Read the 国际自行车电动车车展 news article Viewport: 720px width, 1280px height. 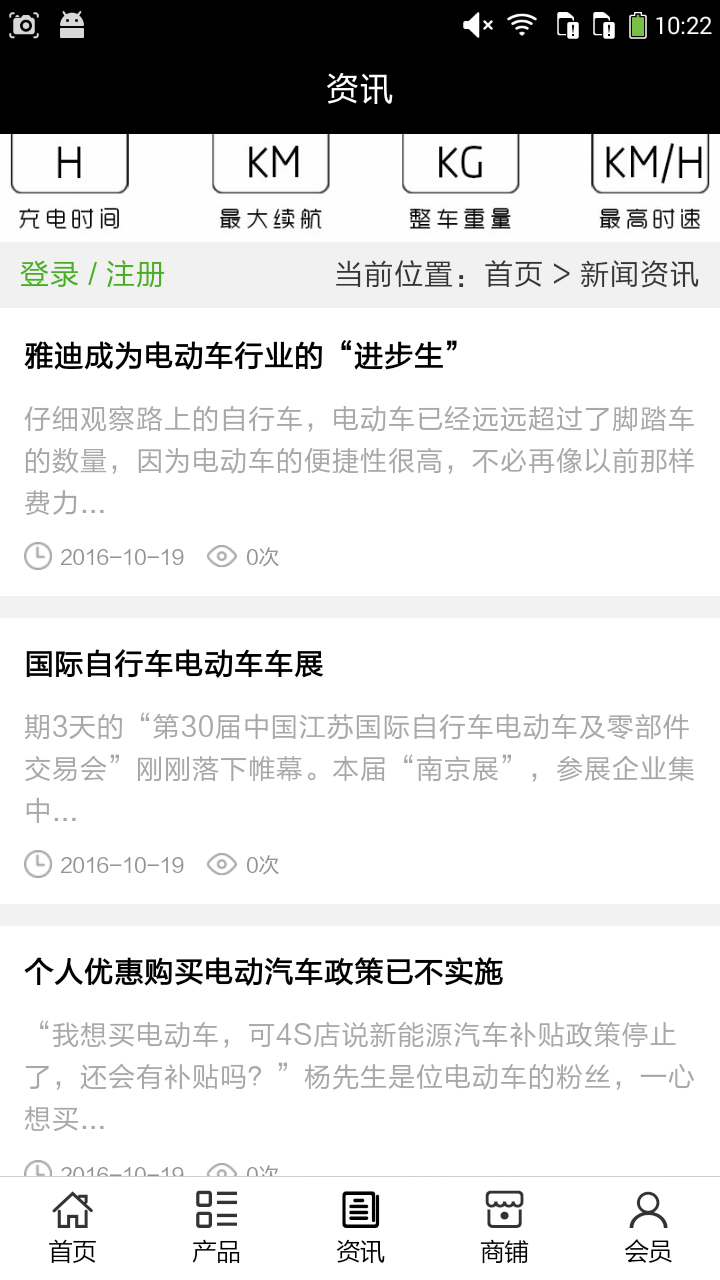click(174, 664)
